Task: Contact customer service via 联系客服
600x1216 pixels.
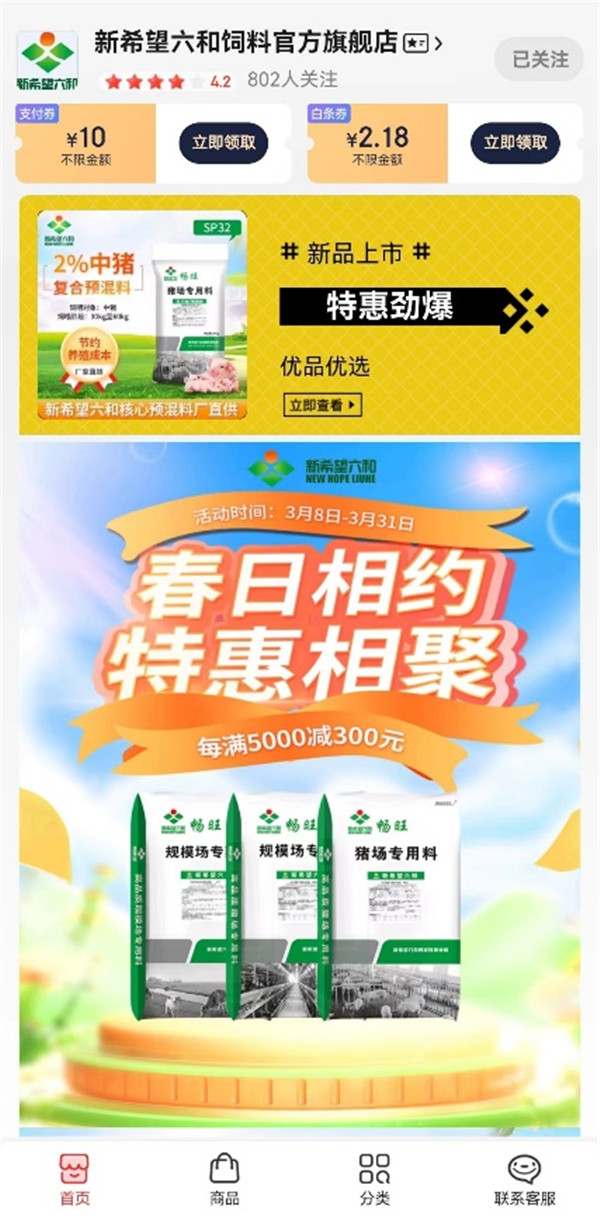Action: pos(524,1180)
